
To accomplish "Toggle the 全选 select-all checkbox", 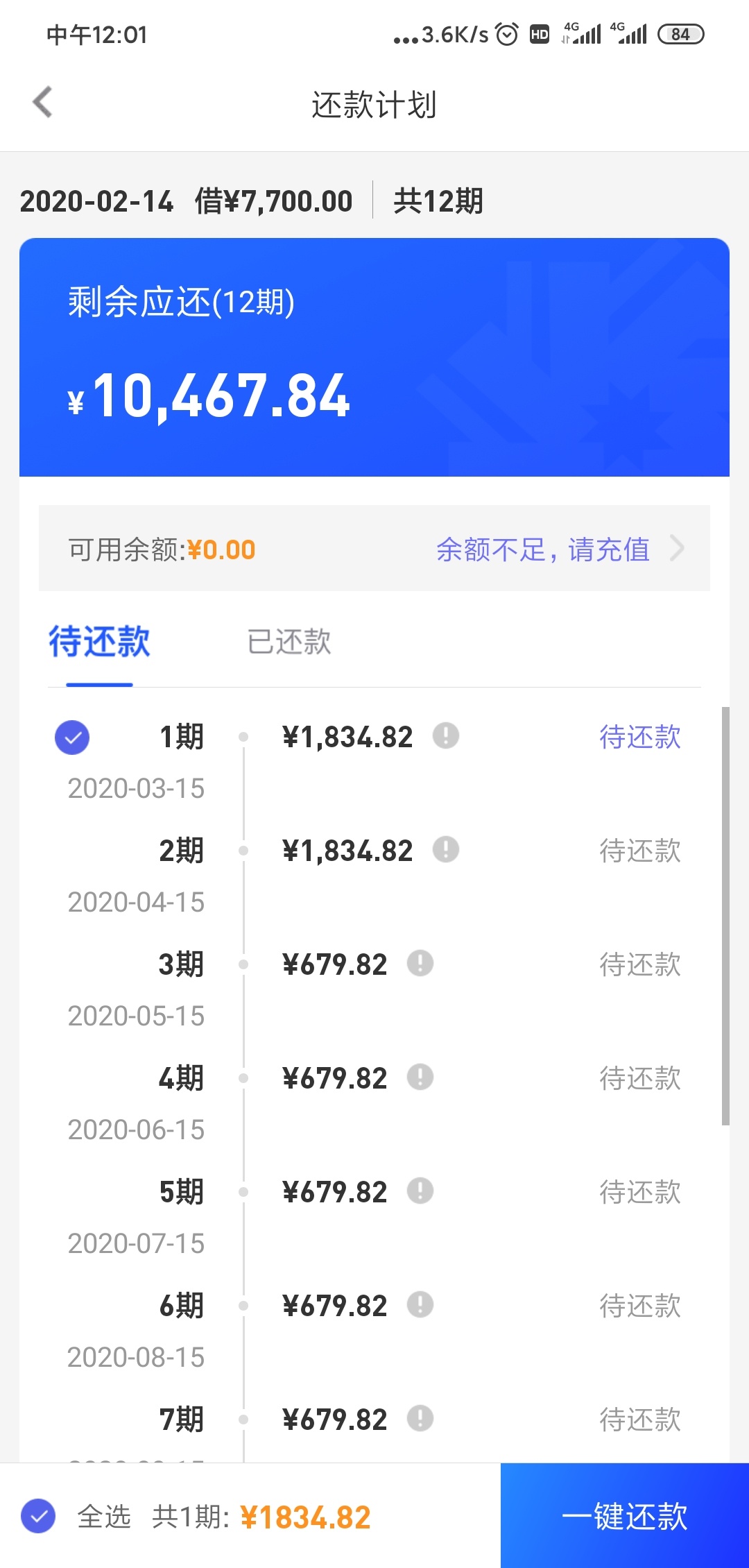I will 38,1516.
